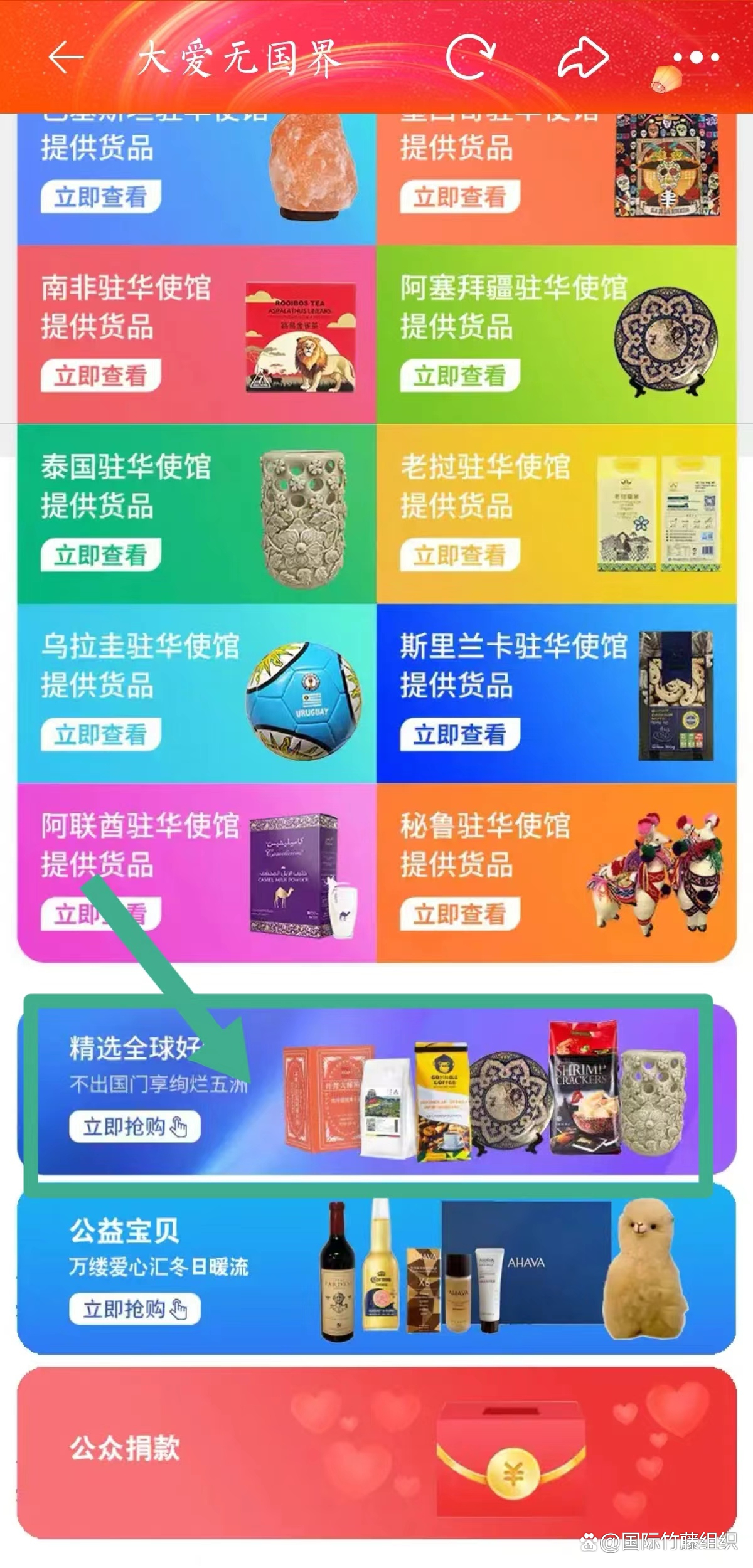Tap 立即查看 on 阿塞拜疆驻华使馆 card
753x1568 pixels.
[x=459, y=376]
